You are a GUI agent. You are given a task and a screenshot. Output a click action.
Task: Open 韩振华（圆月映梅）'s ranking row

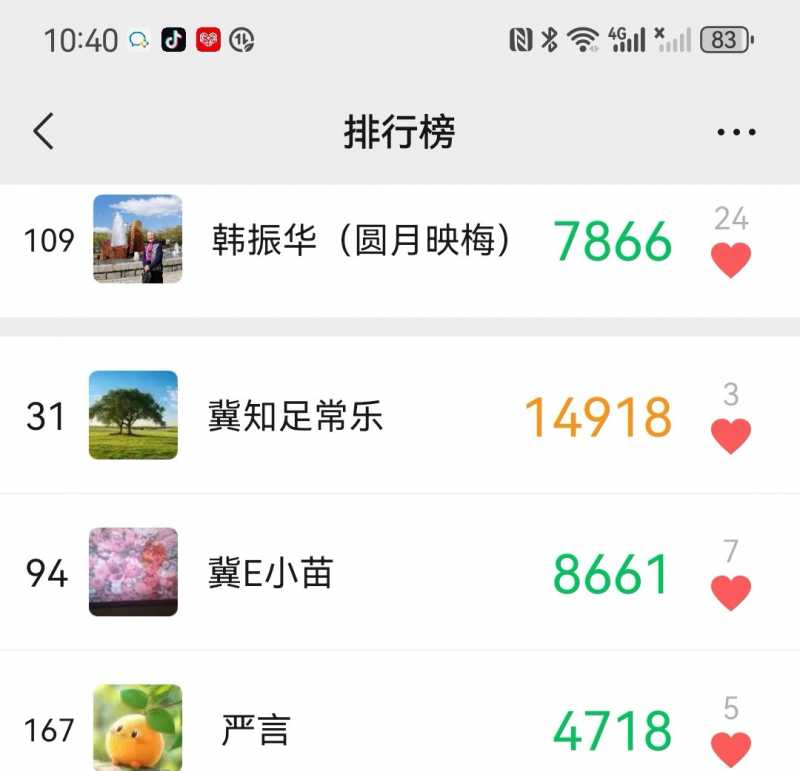coord(360,241)
